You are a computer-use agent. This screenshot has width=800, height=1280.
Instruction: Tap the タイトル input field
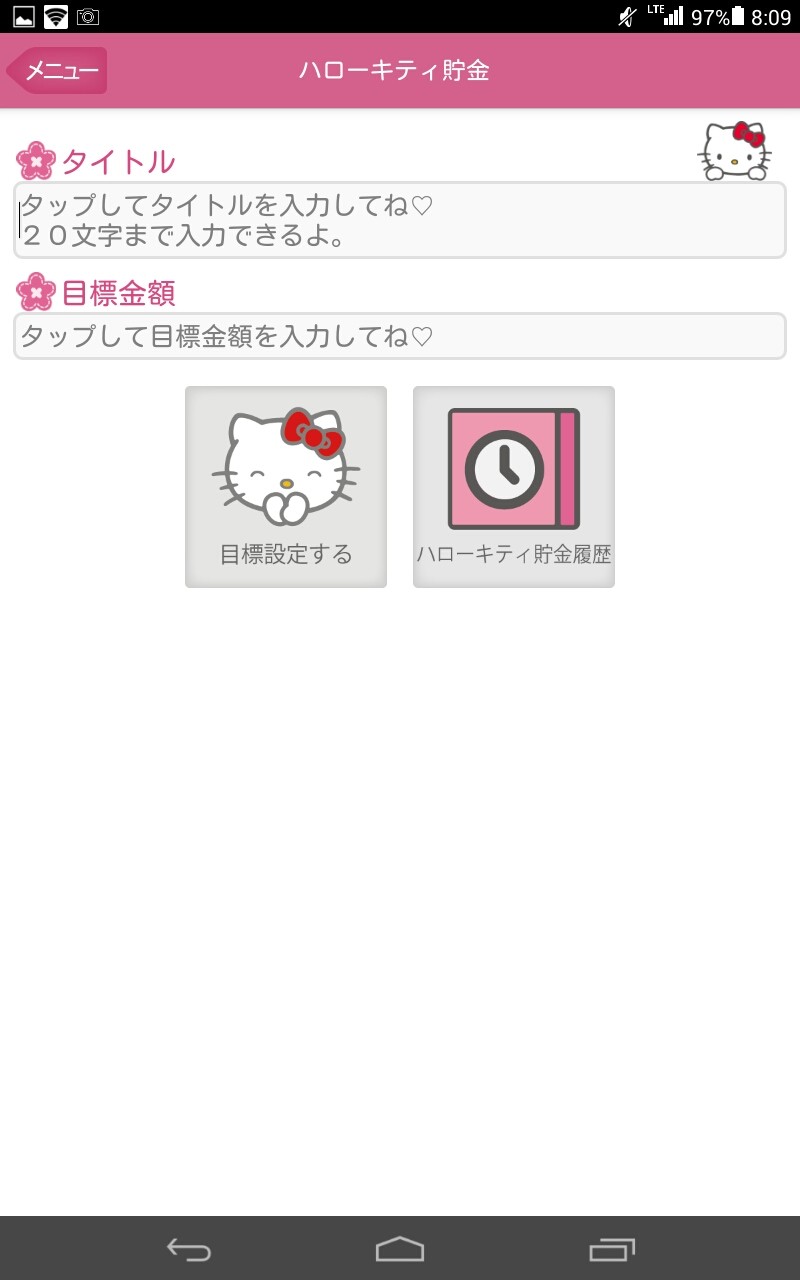click(399, 220)
